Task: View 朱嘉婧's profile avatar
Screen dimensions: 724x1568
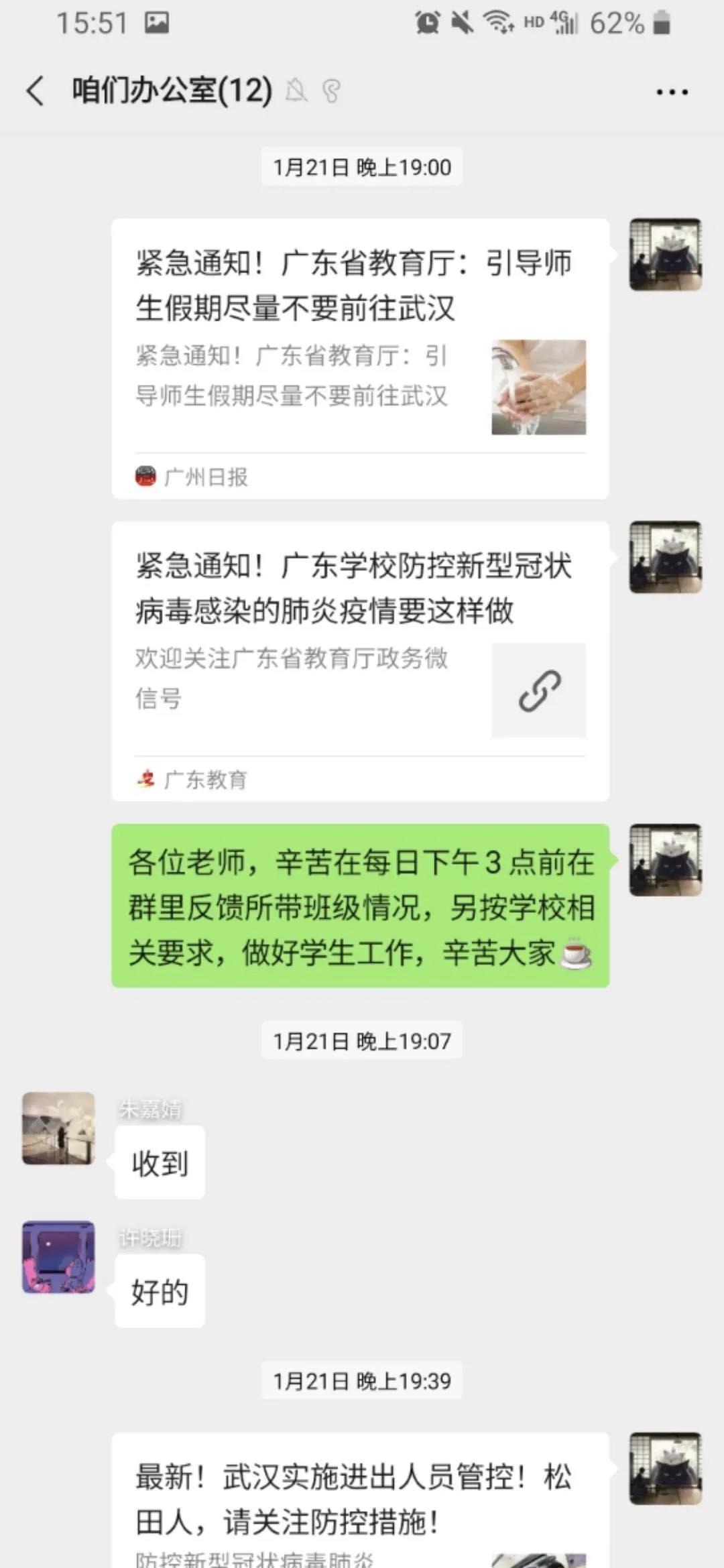Action: pyautogui.click(x=58, y=1128)
